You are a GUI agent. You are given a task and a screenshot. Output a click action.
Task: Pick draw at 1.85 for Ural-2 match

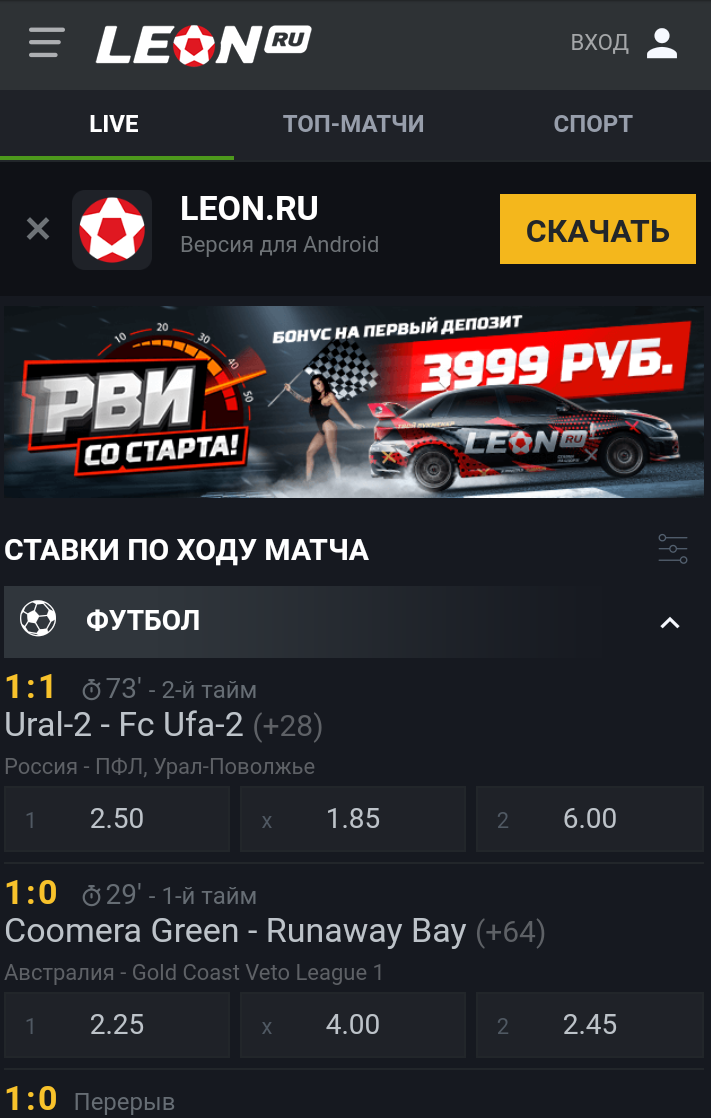(353, 819)
